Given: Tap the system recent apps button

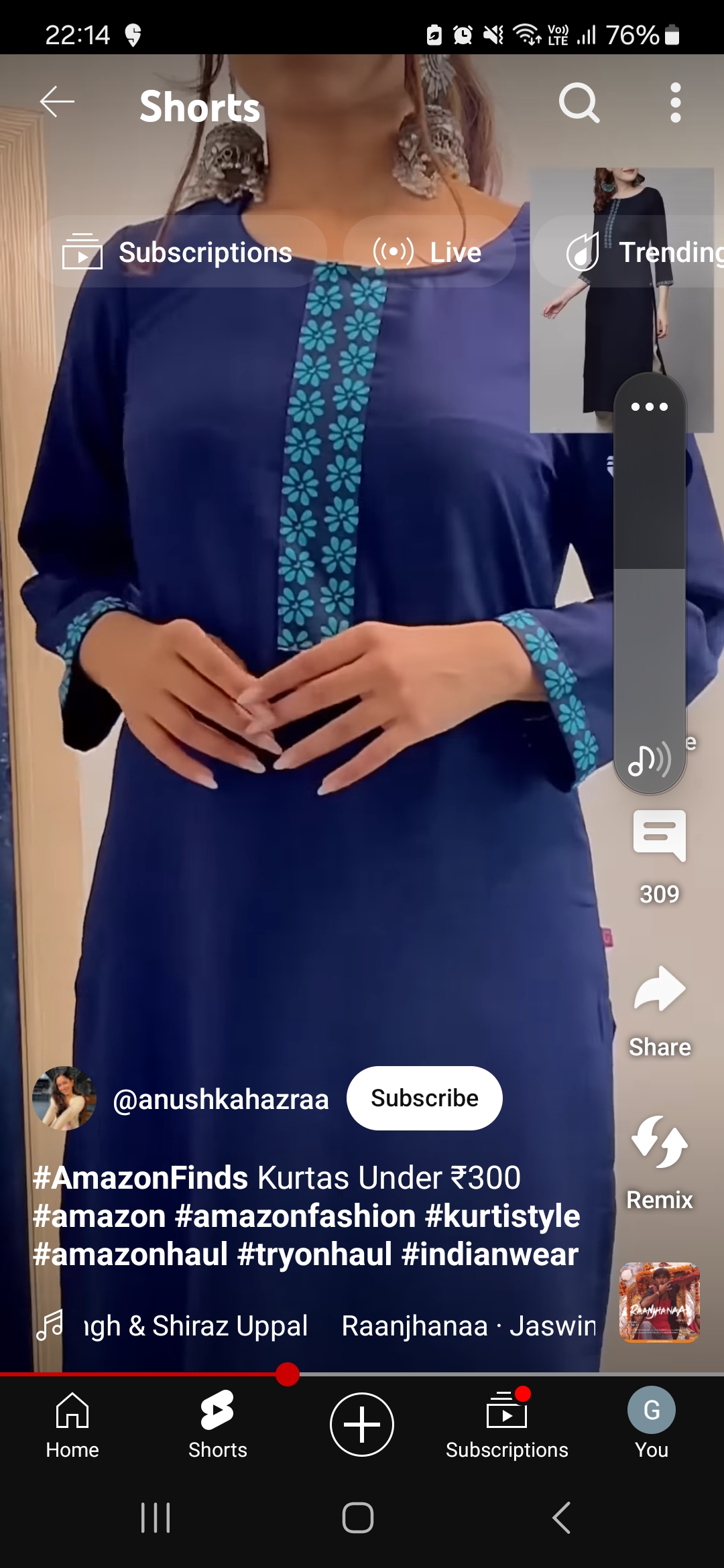Looking at the screenshot, I should [x=156, y=1518].
